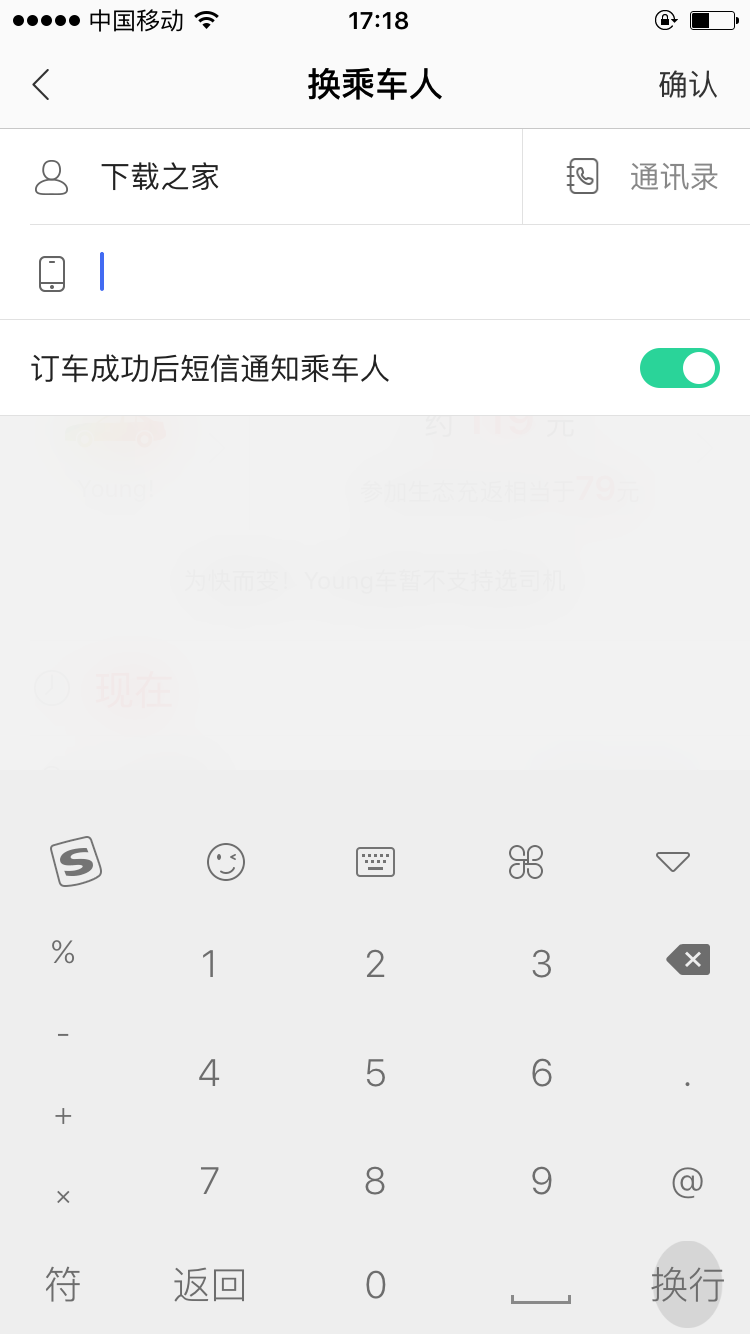
Task: Click the mobile phone icon beside number field
Action: [51, 272]
